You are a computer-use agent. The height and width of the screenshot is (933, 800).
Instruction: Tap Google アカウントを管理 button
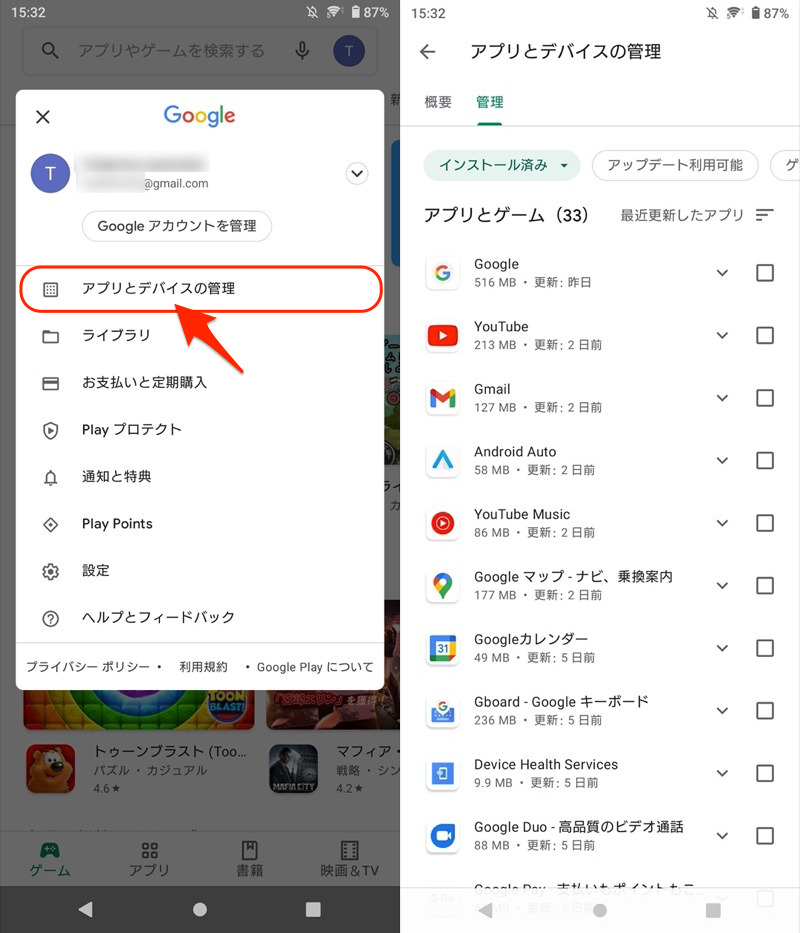[x=177, y=226]
